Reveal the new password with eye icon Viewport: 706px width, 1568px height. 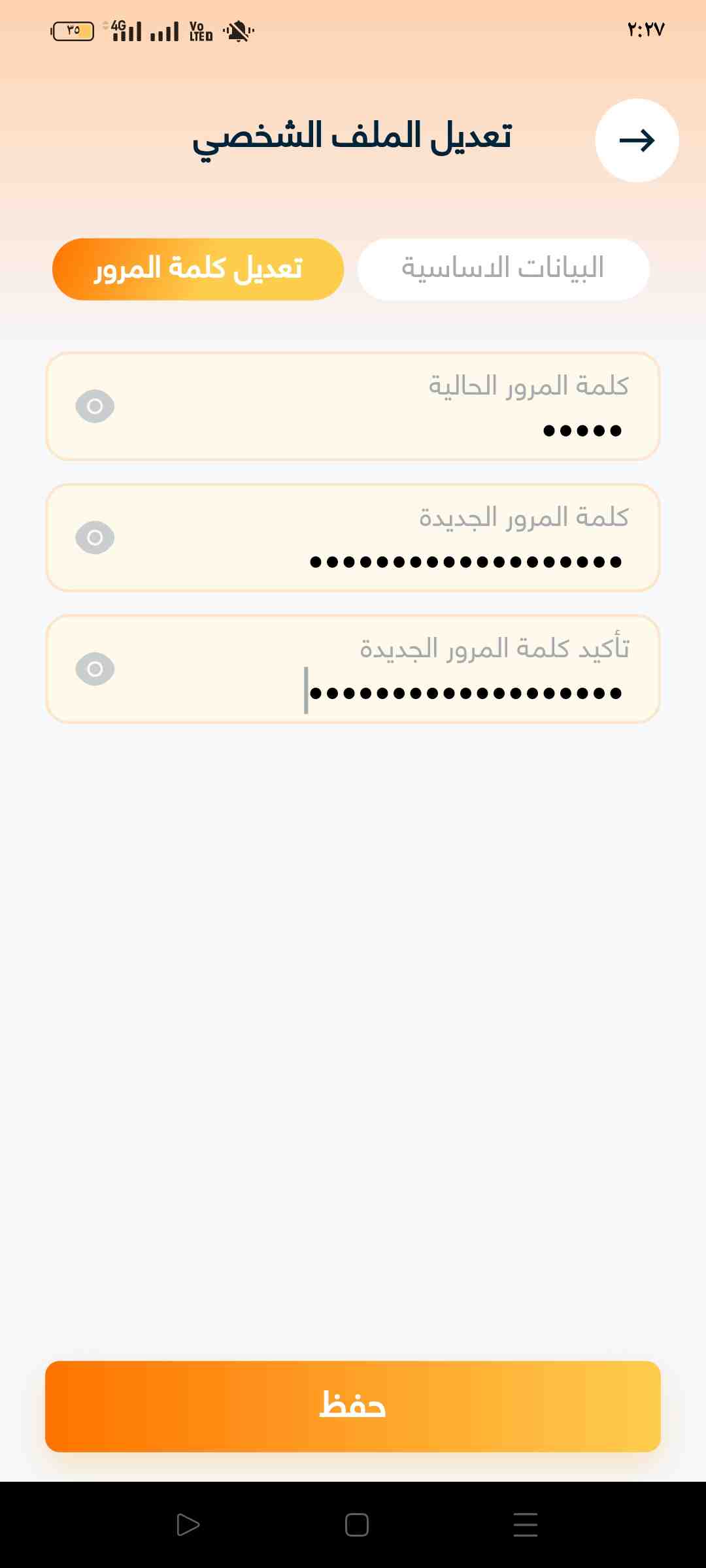tap(95, 538)
